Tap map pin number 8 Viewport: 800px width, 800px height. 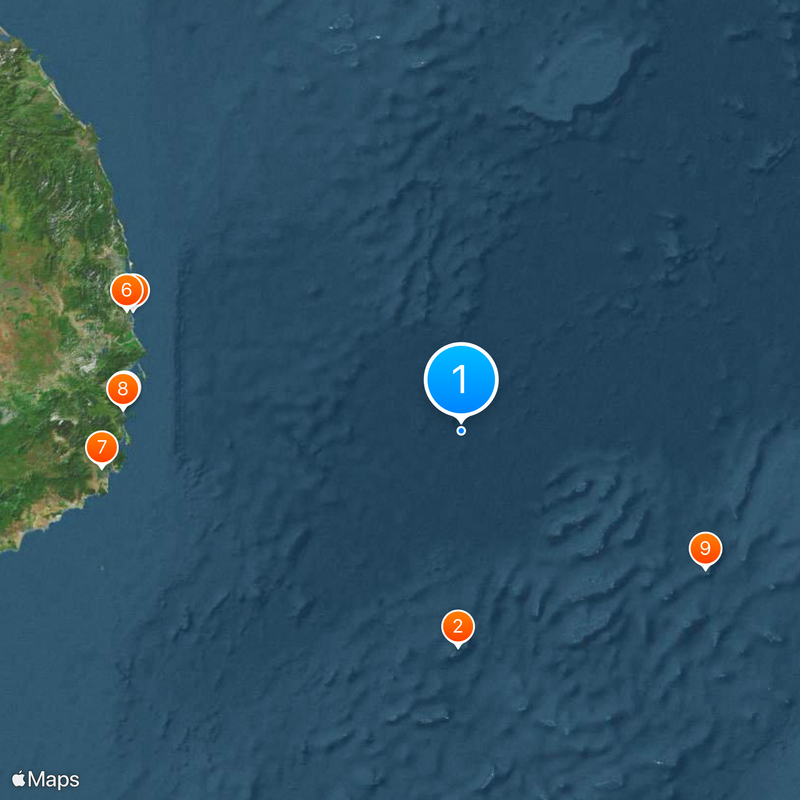[123, 388]
